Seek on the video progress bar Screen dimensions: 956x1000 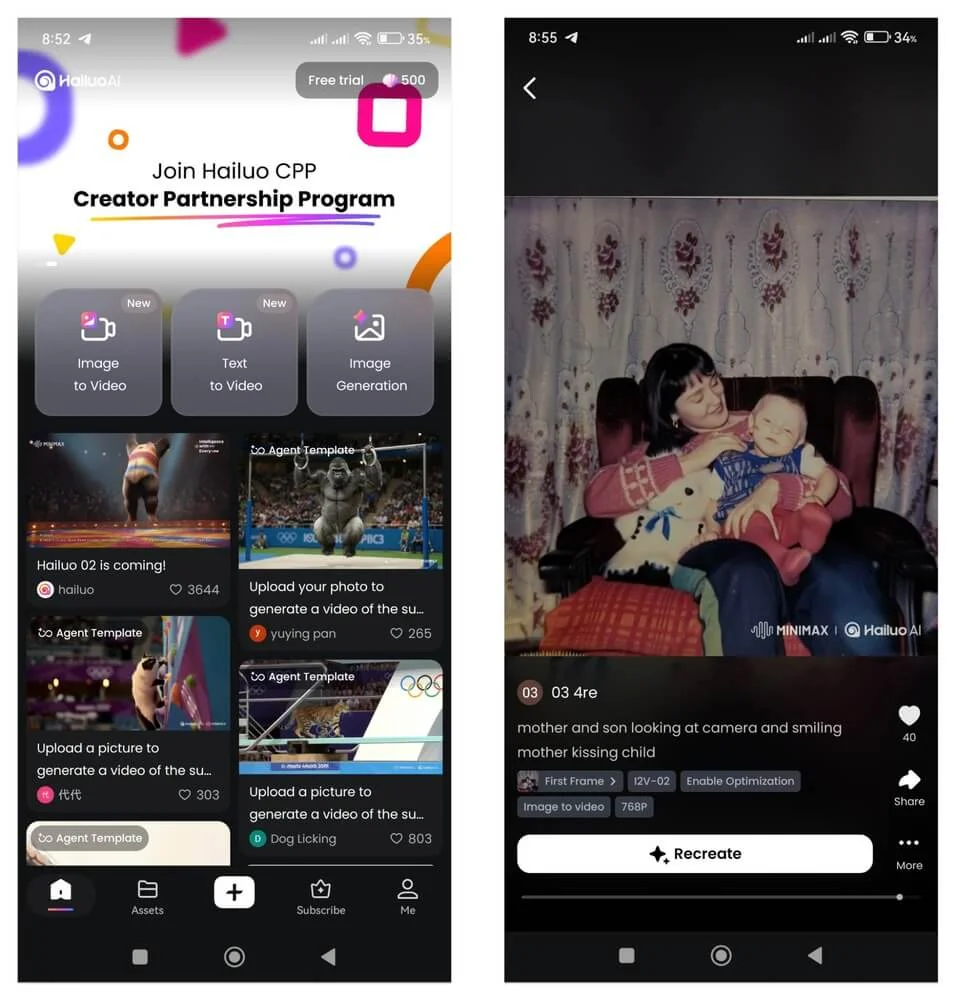(710, 897)
